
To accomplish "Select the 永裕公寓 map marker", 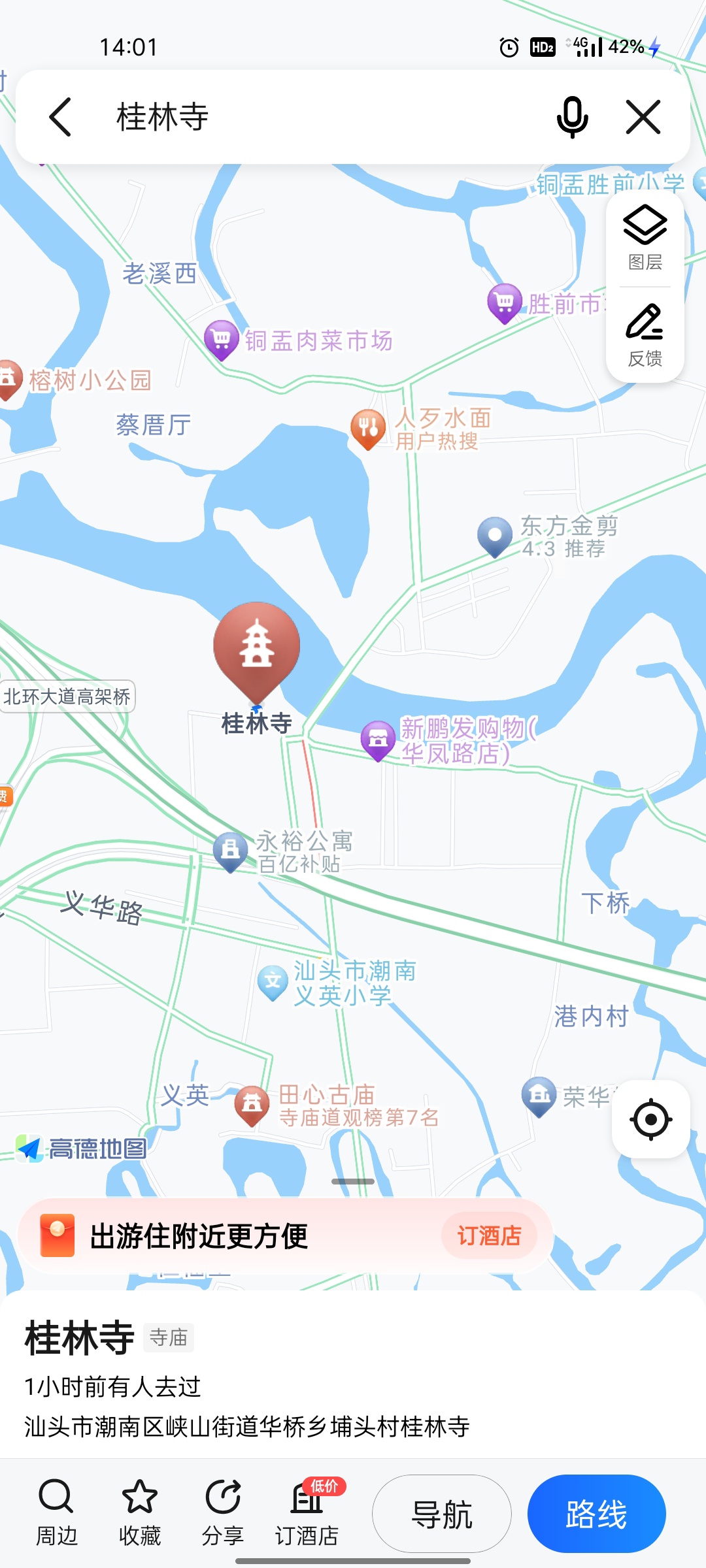I will pyautogui.click(x=230, y=850).
